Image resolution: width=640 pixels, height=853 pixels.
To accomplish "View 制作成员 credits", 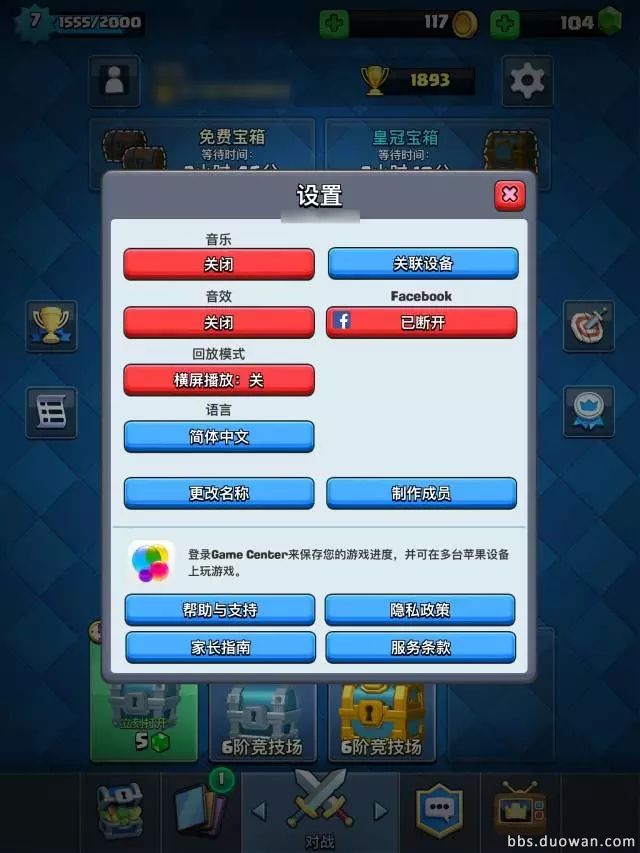I will (x=421, y=493).
